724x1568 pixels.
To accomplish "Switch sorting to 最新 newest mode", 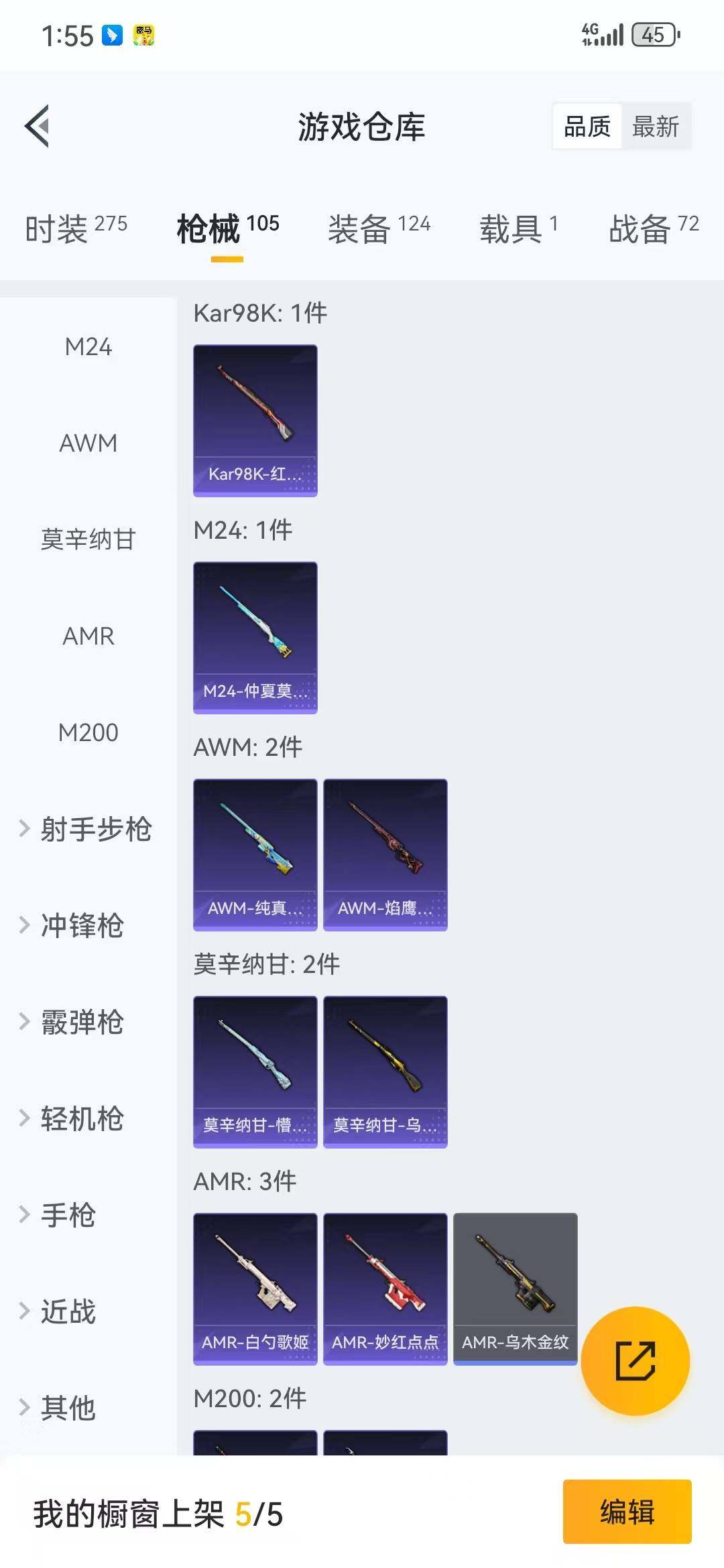I will tap(656, 126).
